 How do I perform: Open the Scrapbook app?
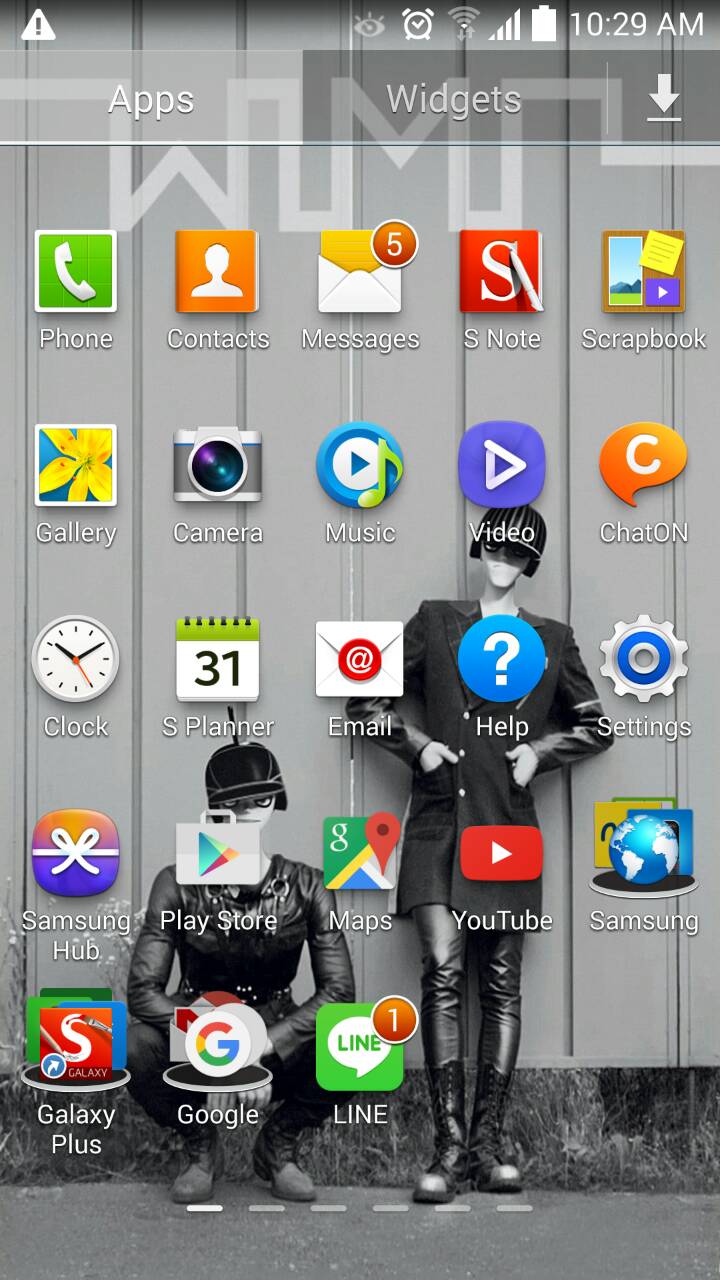643,272
